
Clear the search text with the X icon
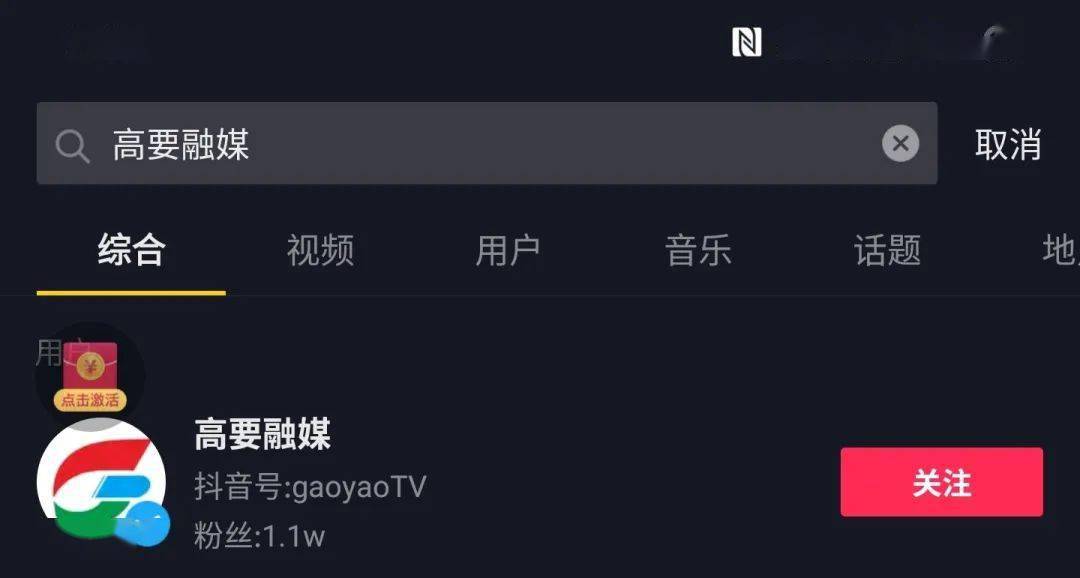(x=900, y=144)
